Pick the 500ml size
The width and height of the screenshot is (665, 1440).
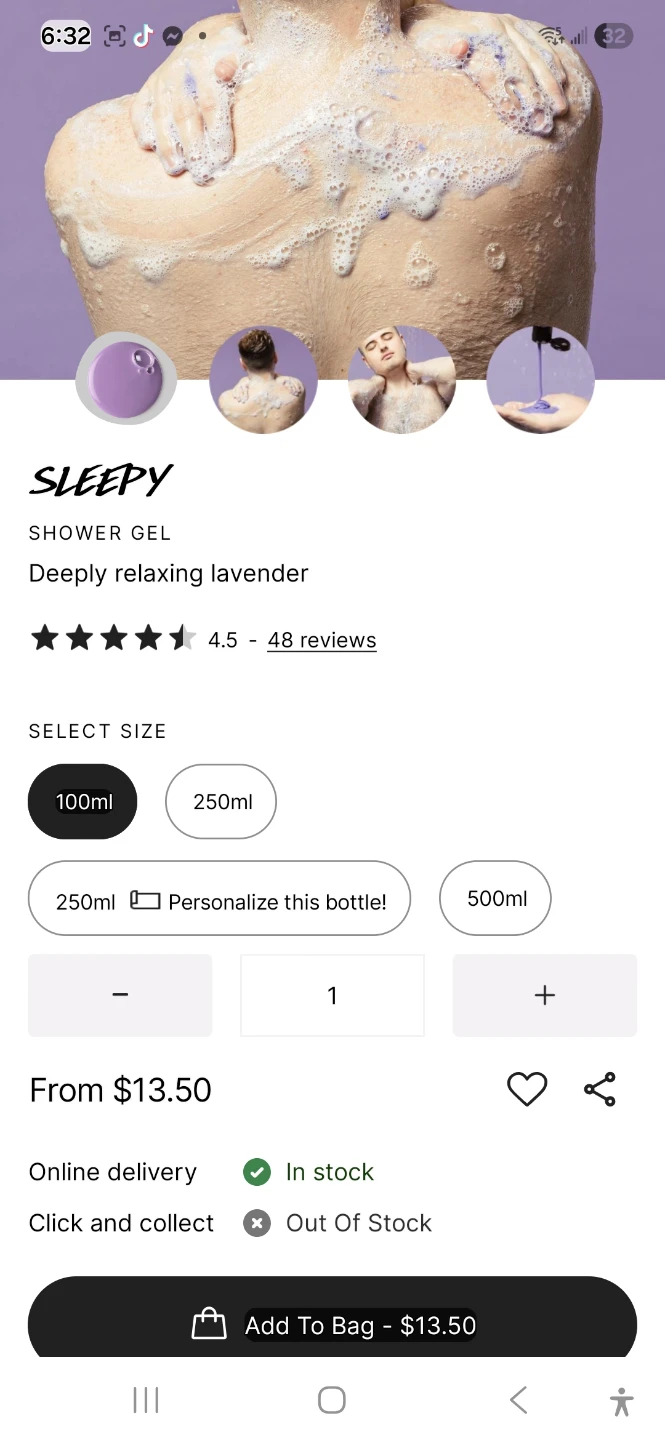pyautogui.click(x=496, y=899)
